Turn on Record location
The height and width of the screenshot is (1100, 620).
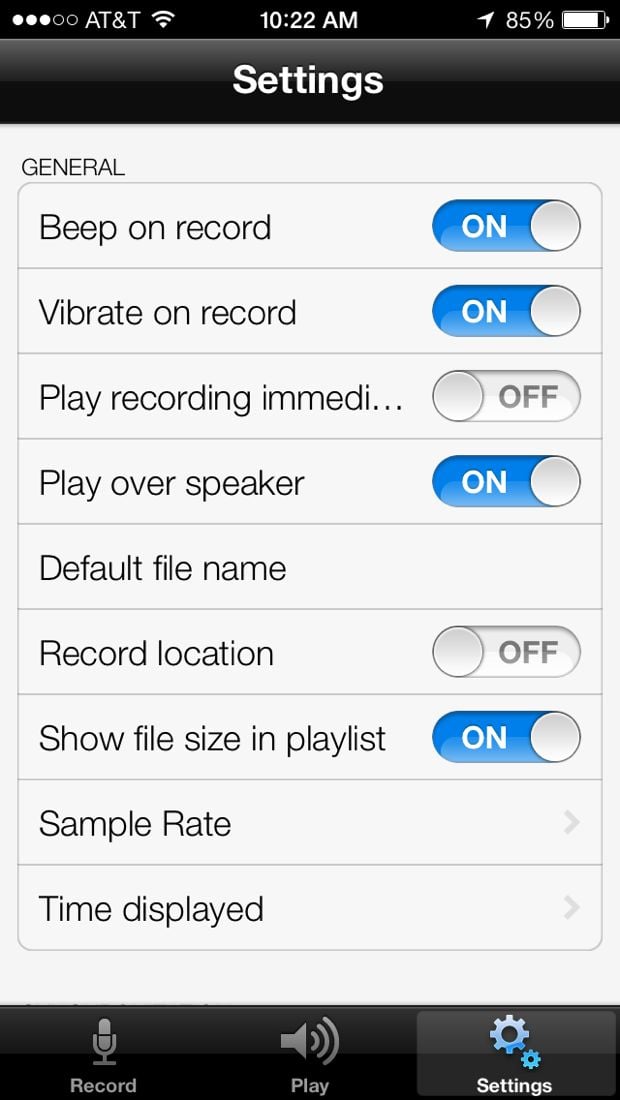click(x=506, y=652)
